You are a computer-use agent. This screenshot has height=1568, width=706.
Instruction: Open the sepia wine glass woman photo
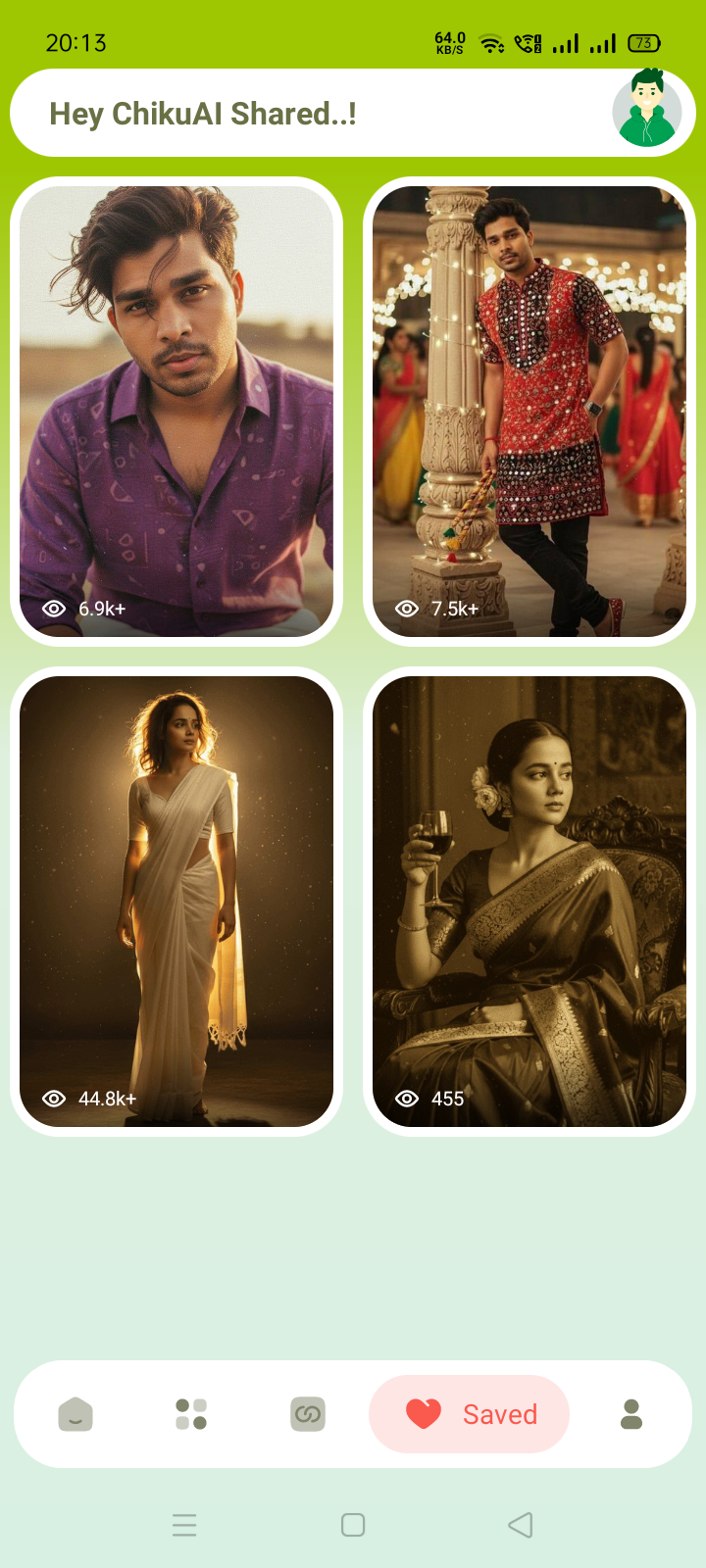[529, 902]
